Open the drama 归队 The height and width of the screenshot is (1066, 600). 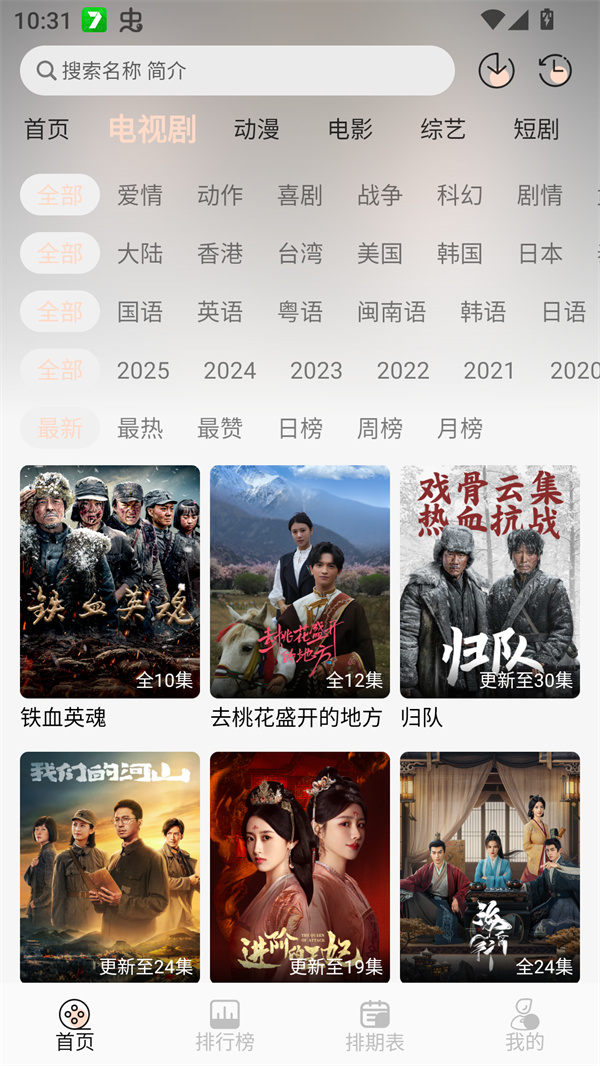[x=490, y=581]
